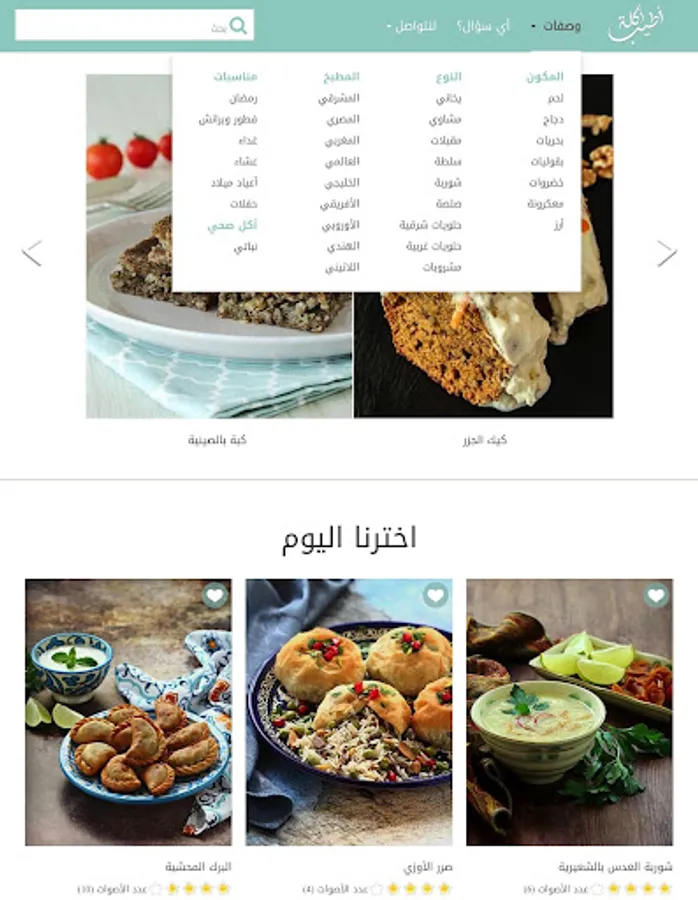Open the صرر الأوزي recipe card
The height and width of the screenshot is (900, 698).
click(349, 712)
